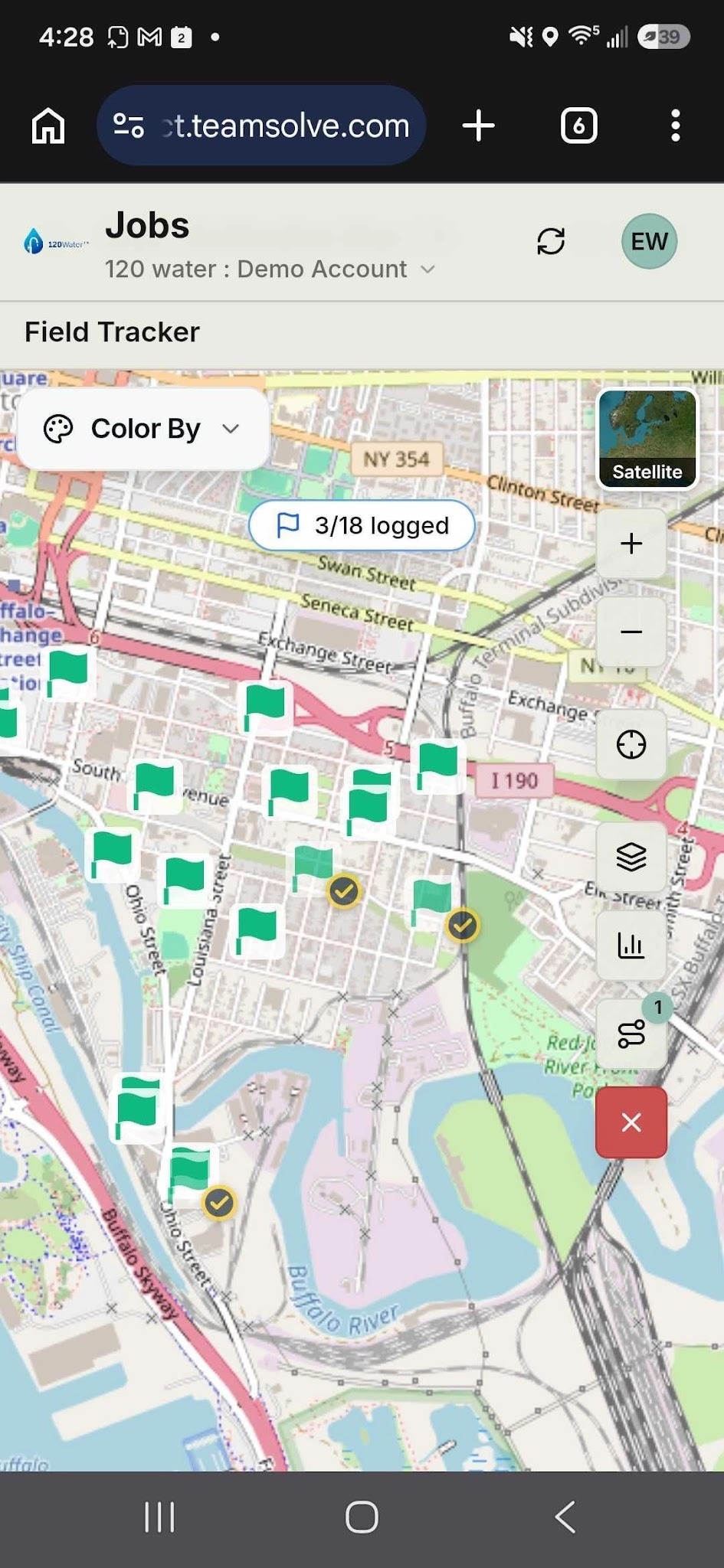
Task: Tap the red close button
Action: pyautogui.click(x=631, y=1122)
